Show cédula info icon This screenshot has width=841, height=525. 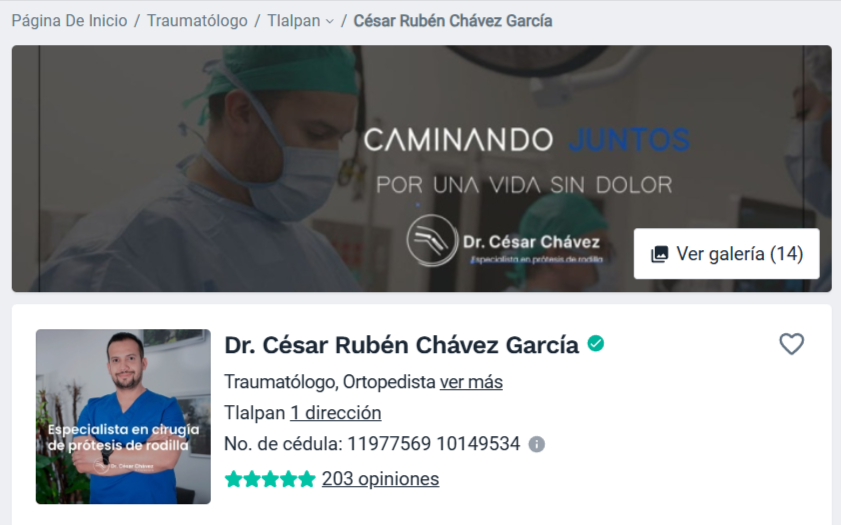pos(537,444)
